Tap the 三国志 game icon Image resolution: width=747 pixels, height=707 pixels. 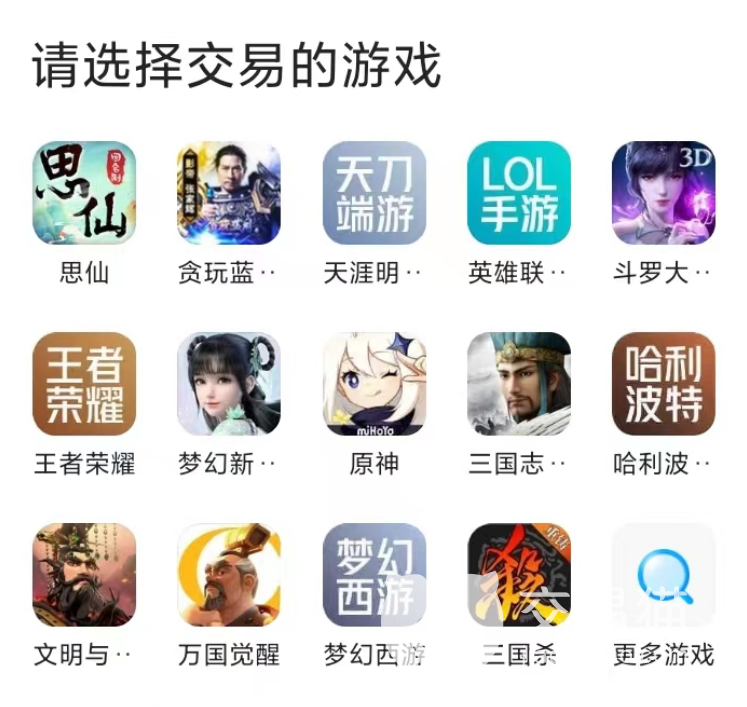[519, 384]
